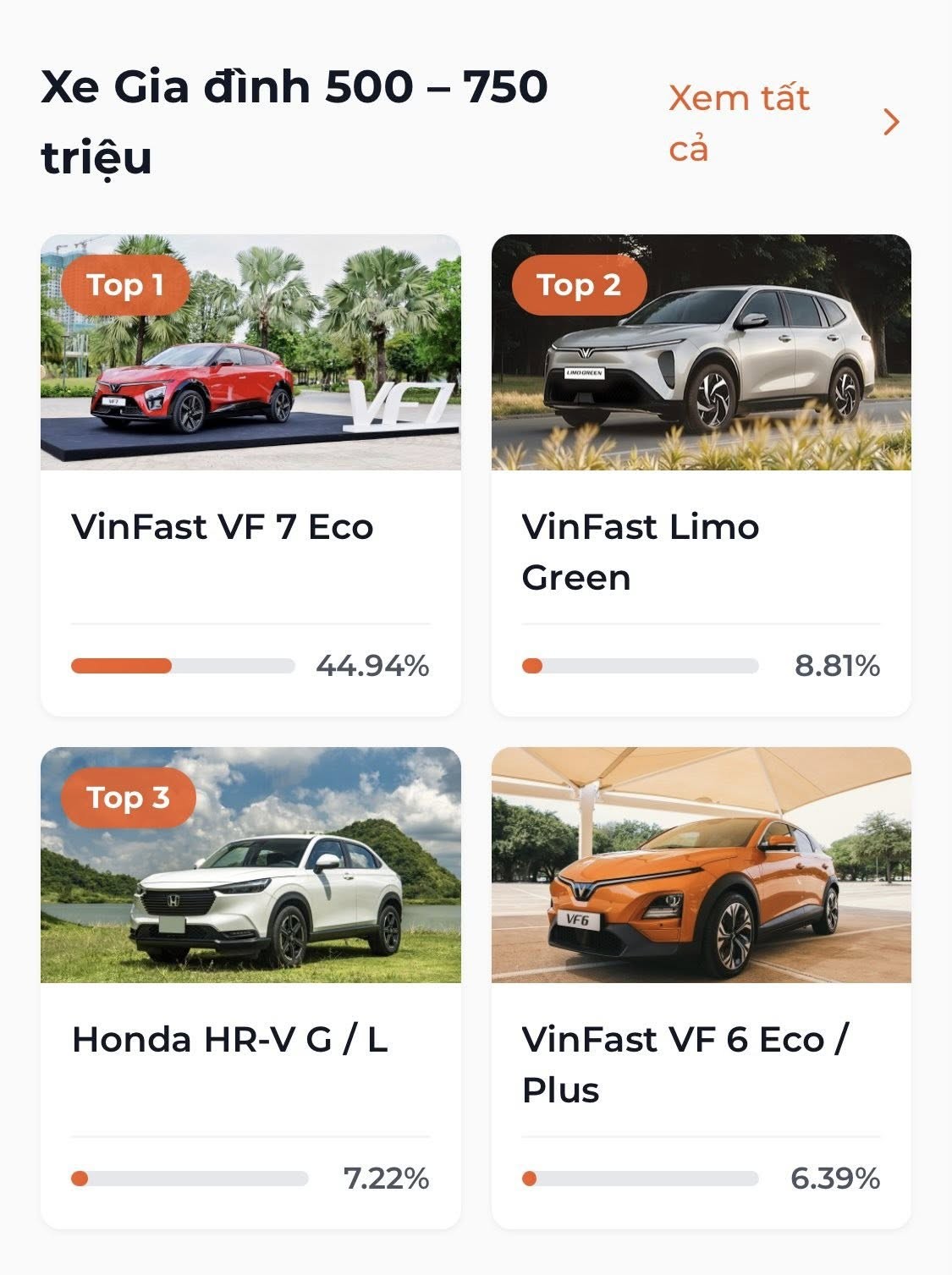
Task: Click the Top 2 badge on Limo Green card
Action: [578, 286]
